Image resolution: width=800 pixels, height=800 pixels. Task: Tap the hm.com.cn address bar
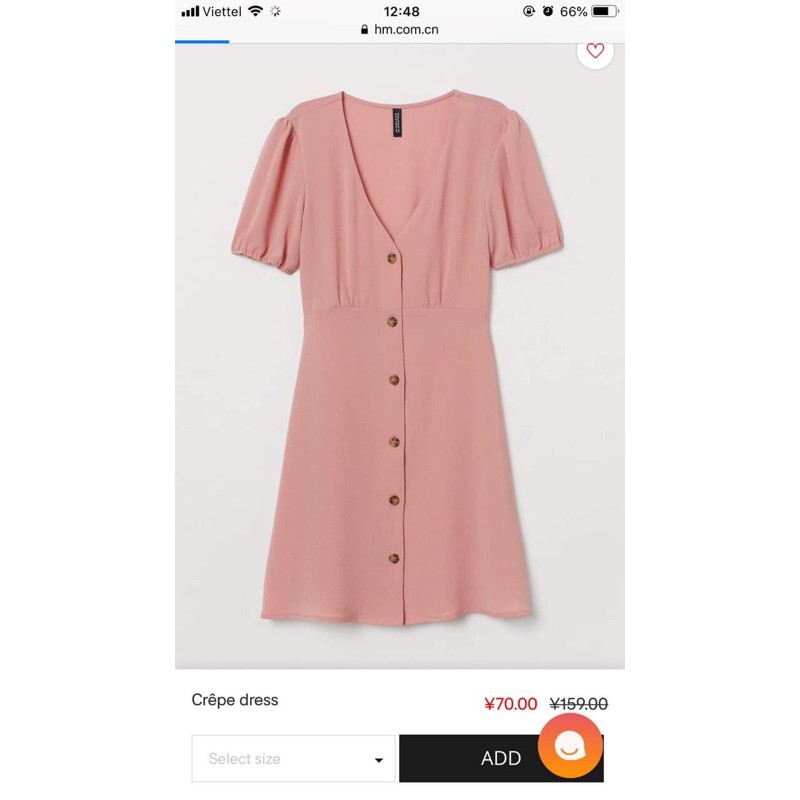coord(399,30)
